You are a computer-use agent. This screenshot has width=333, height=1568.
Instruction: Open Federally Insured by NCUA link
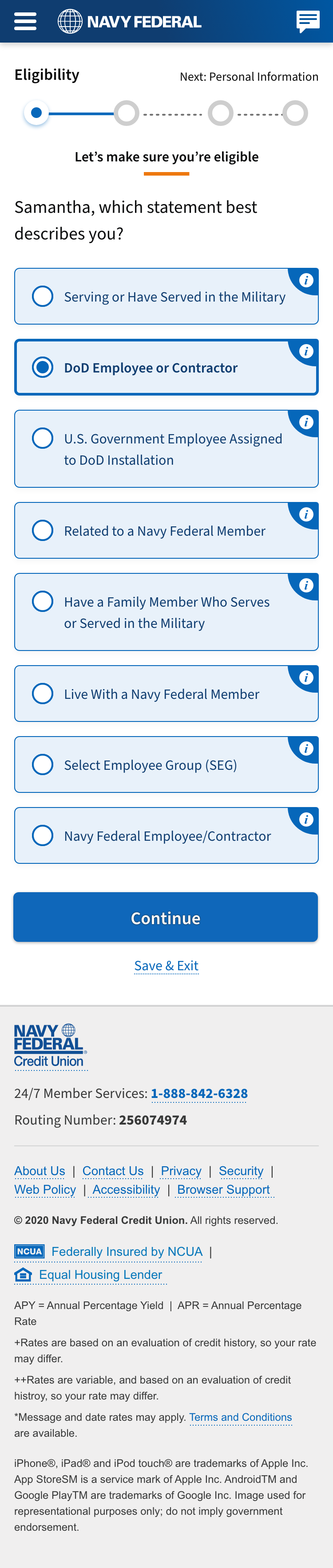tap(126, 1251)
